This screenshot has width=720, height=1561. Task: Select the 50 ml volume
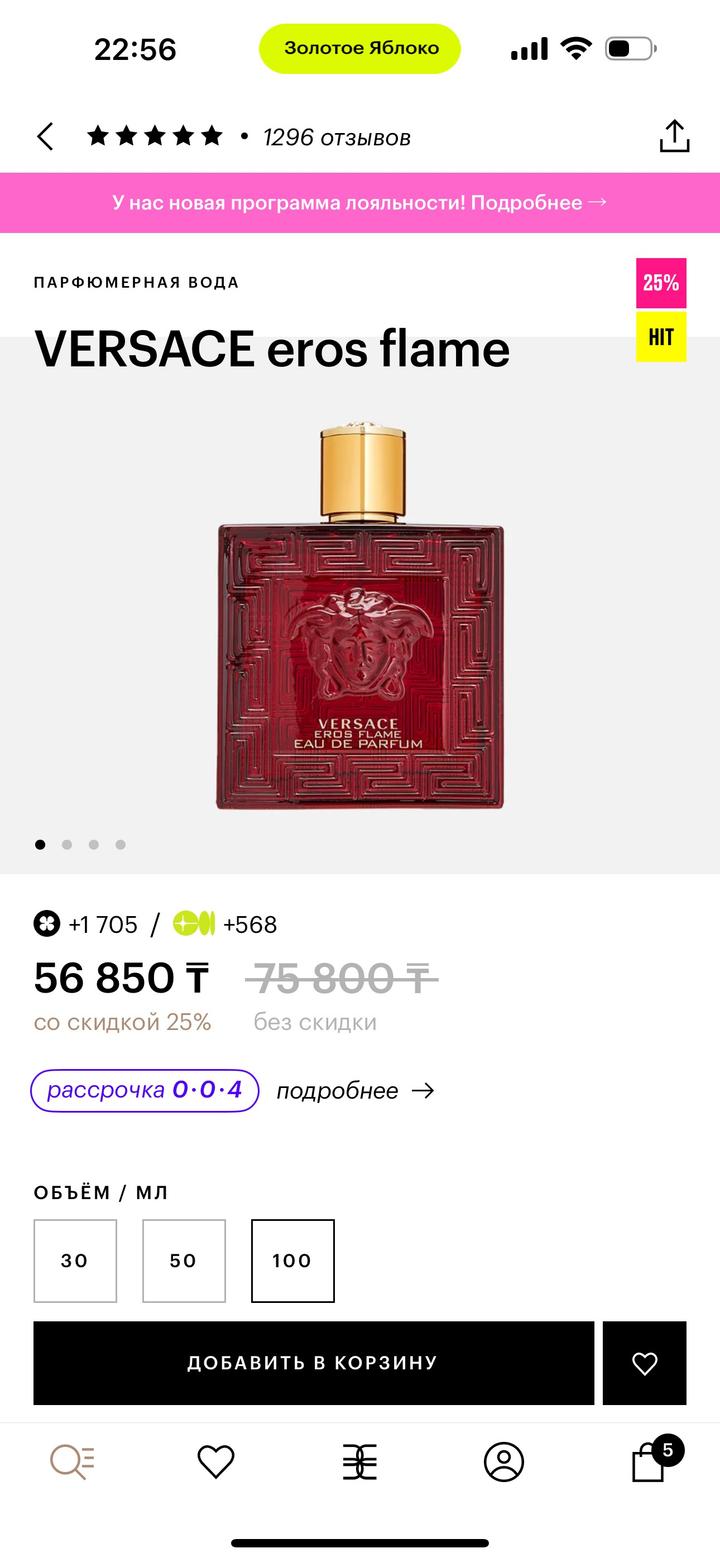click(x=183, y=1260)
